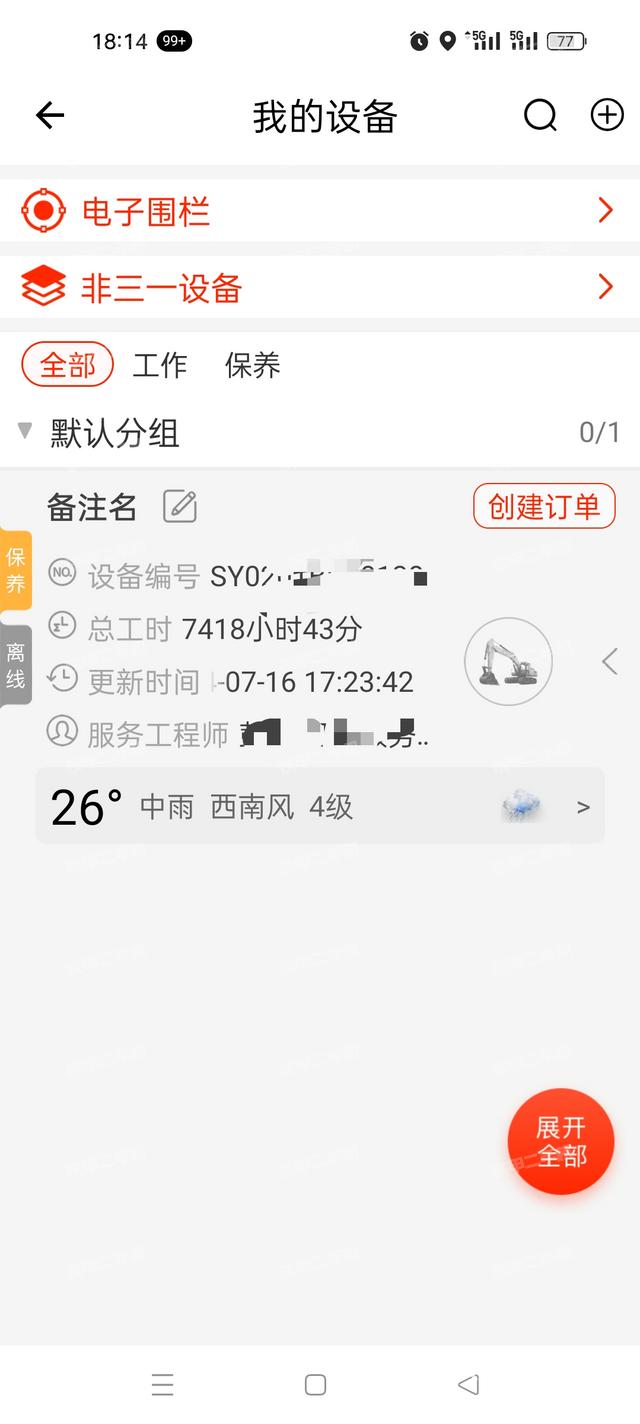Add a new device with the plus icon

(x=607, y=116)
